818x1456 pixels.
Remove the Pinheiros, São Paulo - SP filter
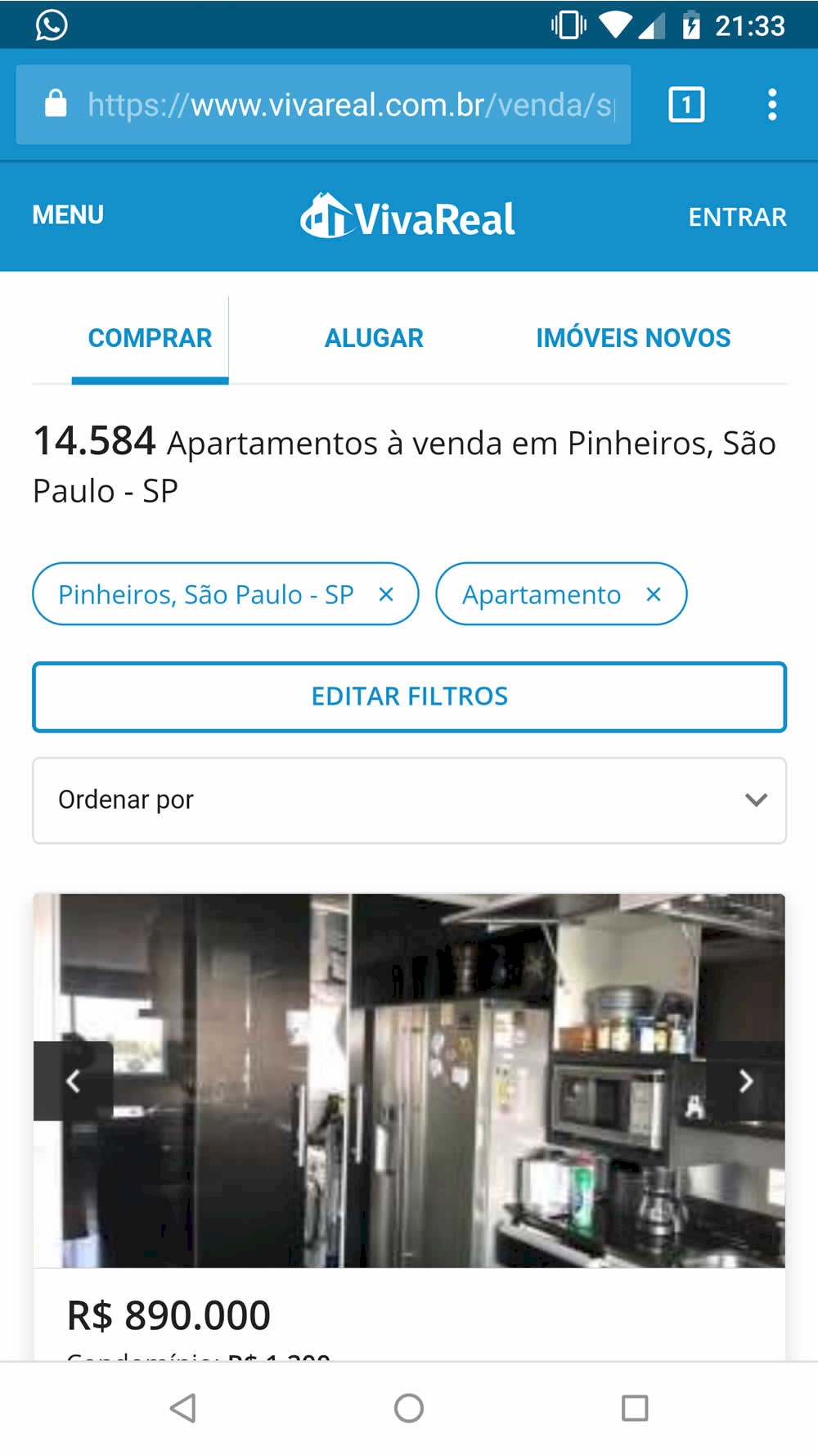(386, 594)
